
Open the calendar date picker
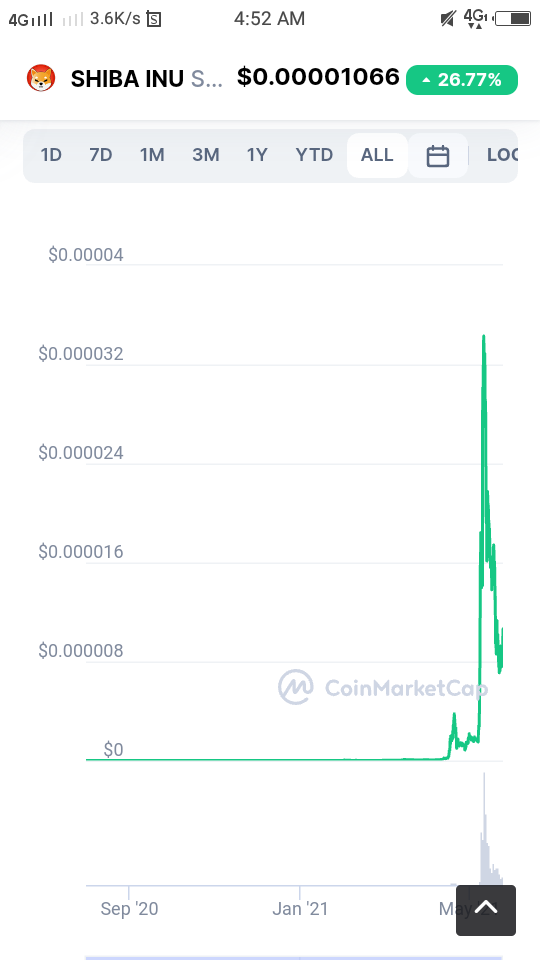tap(438, 156)
